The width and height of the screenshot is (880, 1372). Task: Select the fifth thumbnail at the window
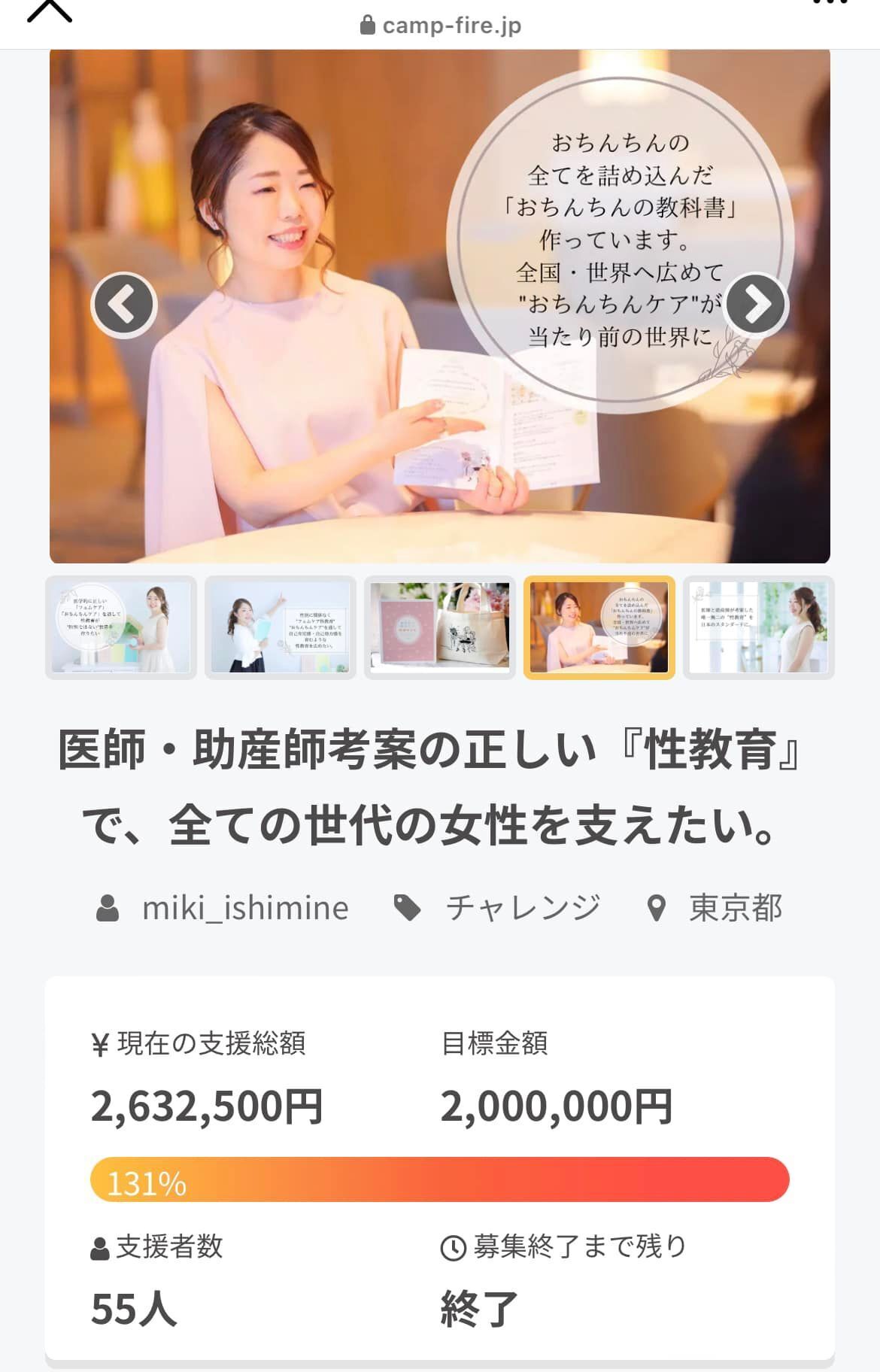click(759, 627)
